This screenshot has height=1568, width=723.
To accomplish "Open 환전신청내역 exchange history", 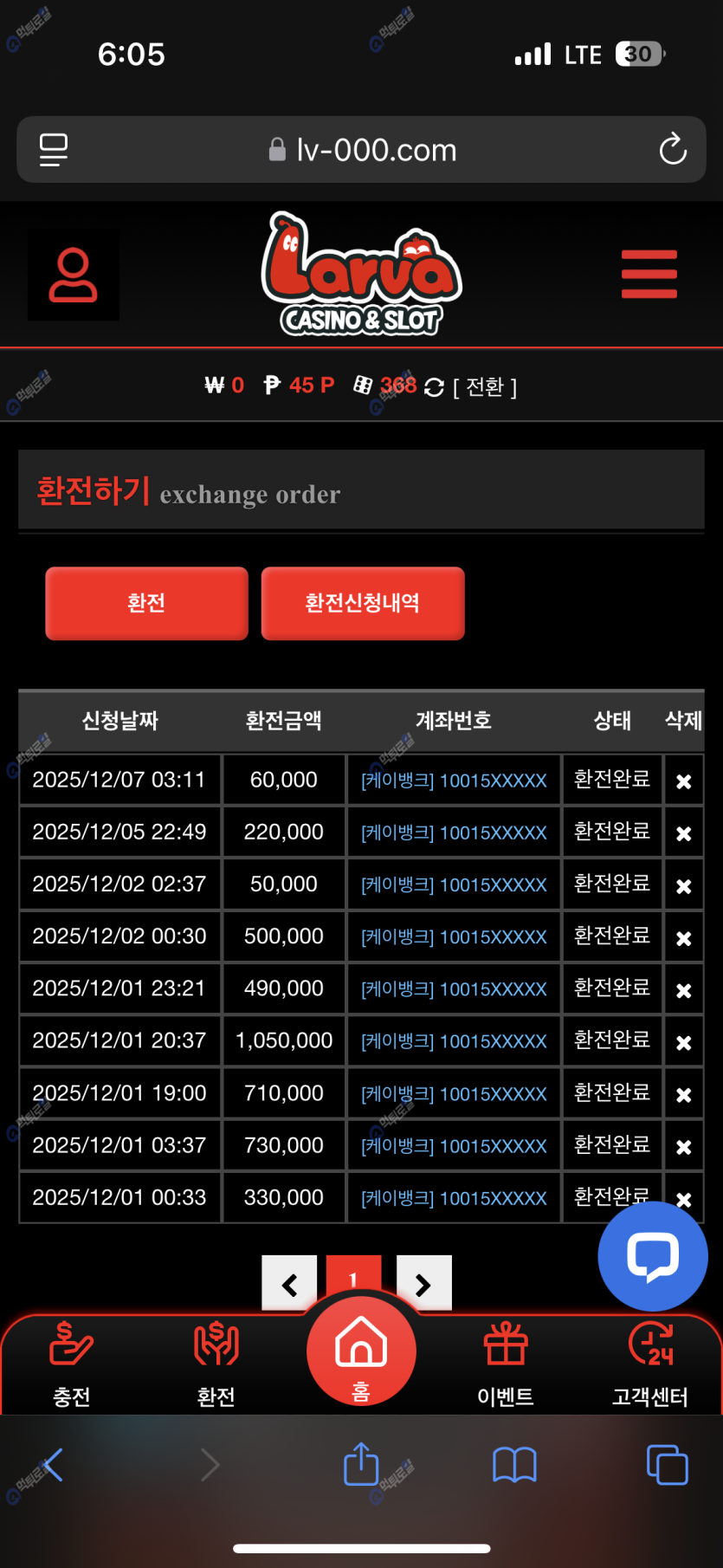I will [363, 603].
